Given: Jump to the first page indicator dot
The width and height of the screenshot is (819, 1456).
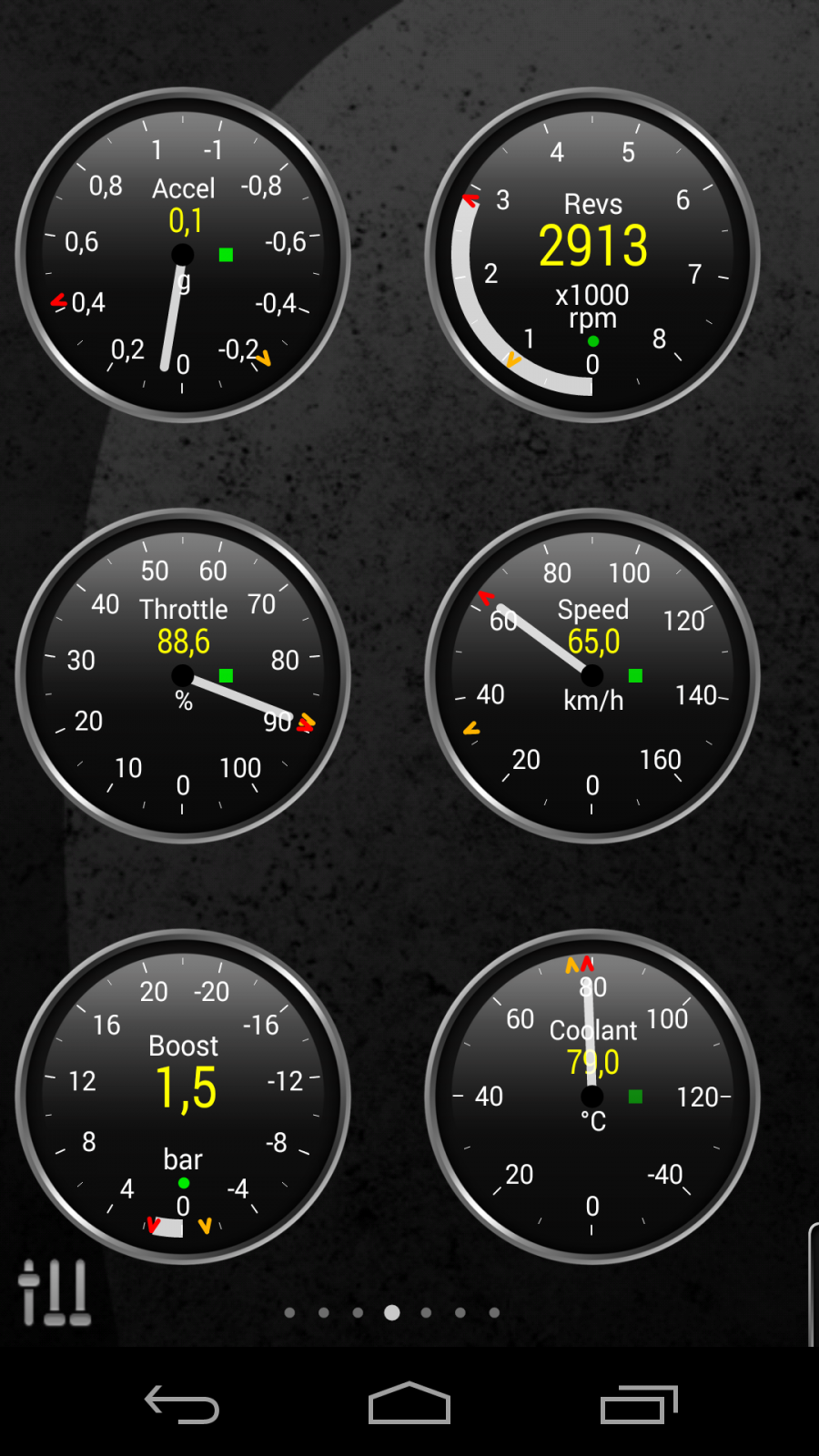Looking at the screenshot, I should pos(289,1312).
